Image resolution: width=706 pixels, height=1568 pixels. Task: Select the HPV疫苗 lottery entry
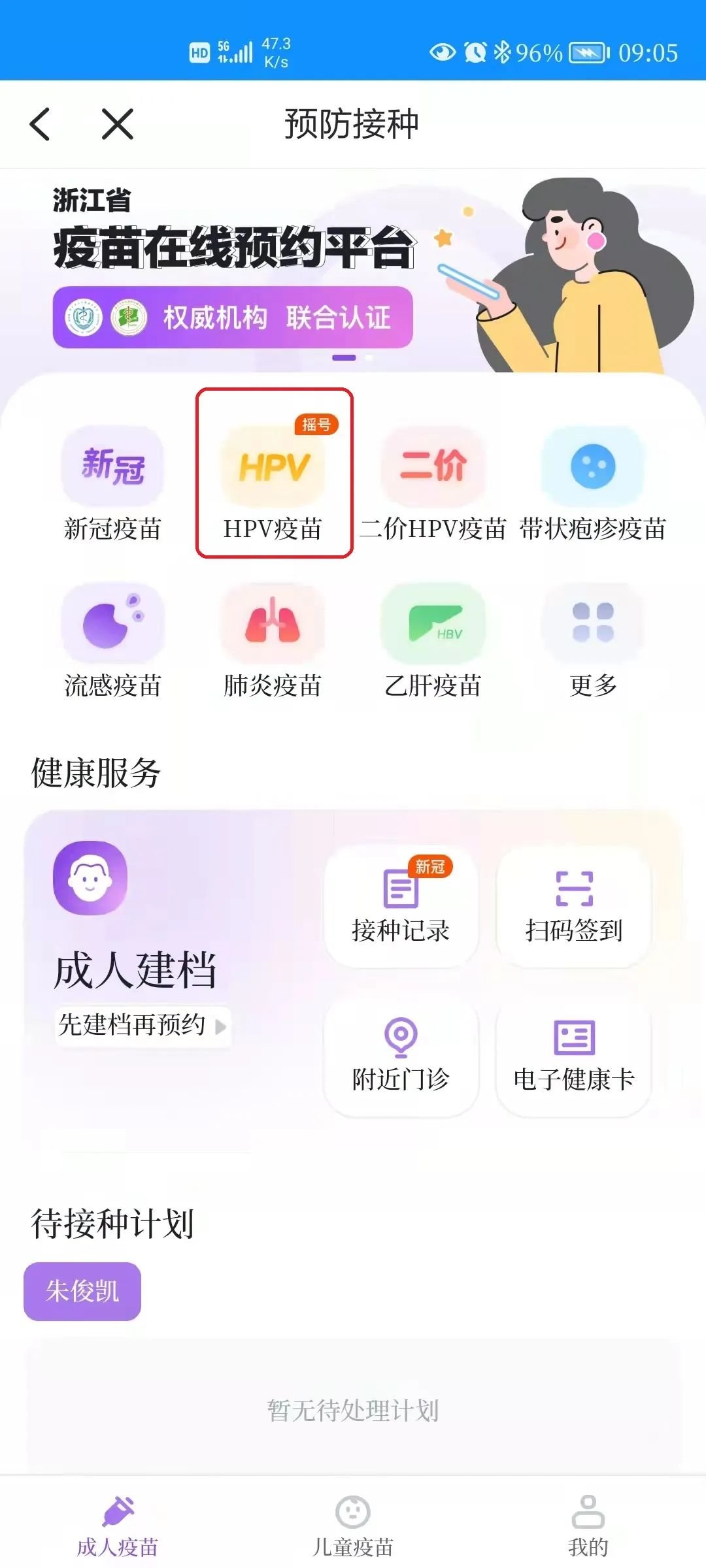click(x=273, y=483)
